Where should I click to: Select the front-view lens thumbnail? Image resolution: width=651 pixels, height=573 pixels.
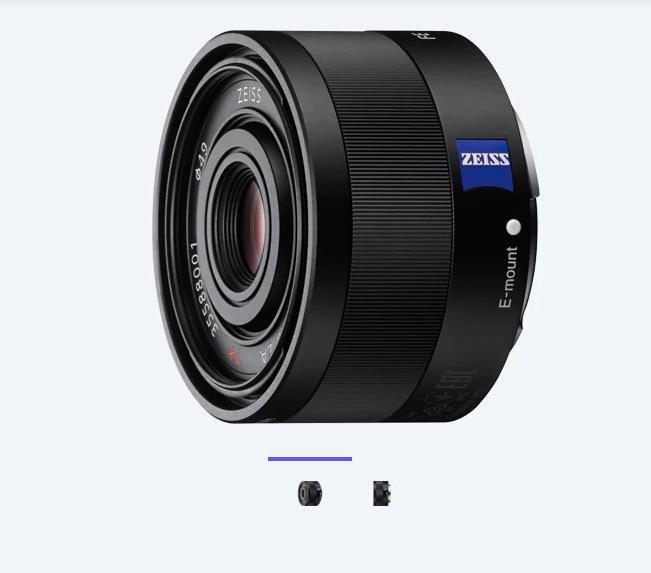pos(310,493)
